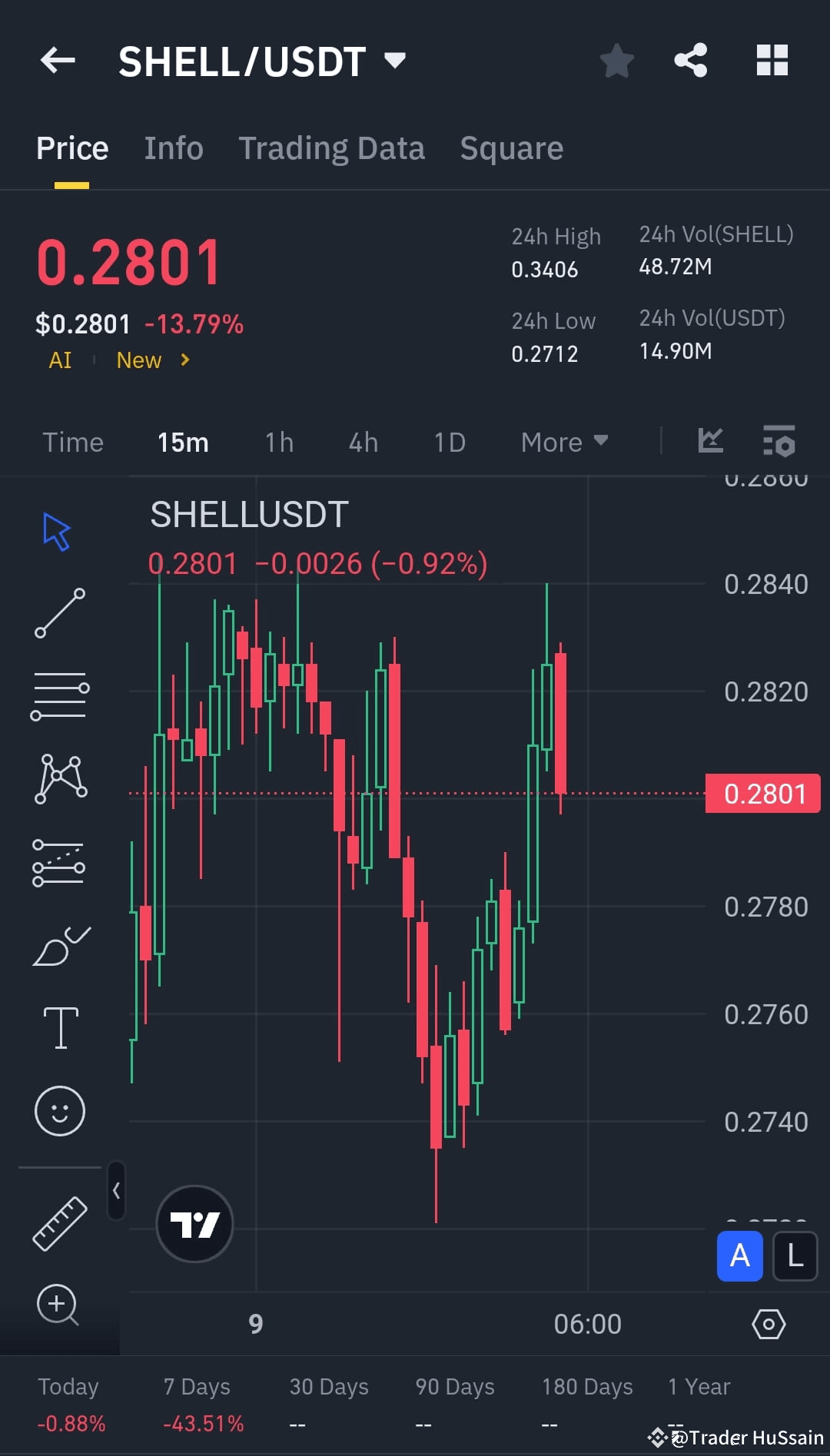
Task: Select the text annotation tool
Action: tap(60, 1028)
